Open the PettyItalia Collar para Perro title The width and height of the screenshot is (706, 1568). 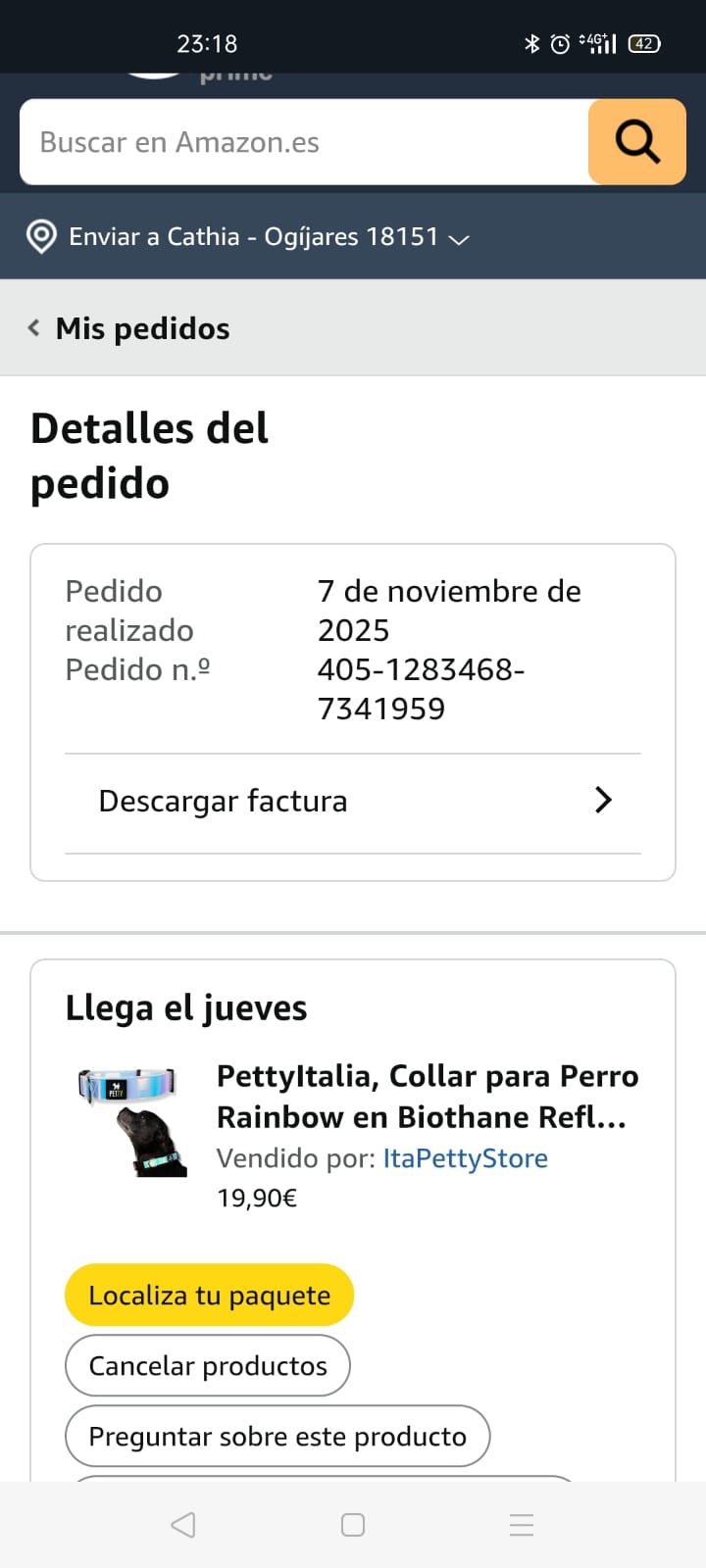[427, 1097]
